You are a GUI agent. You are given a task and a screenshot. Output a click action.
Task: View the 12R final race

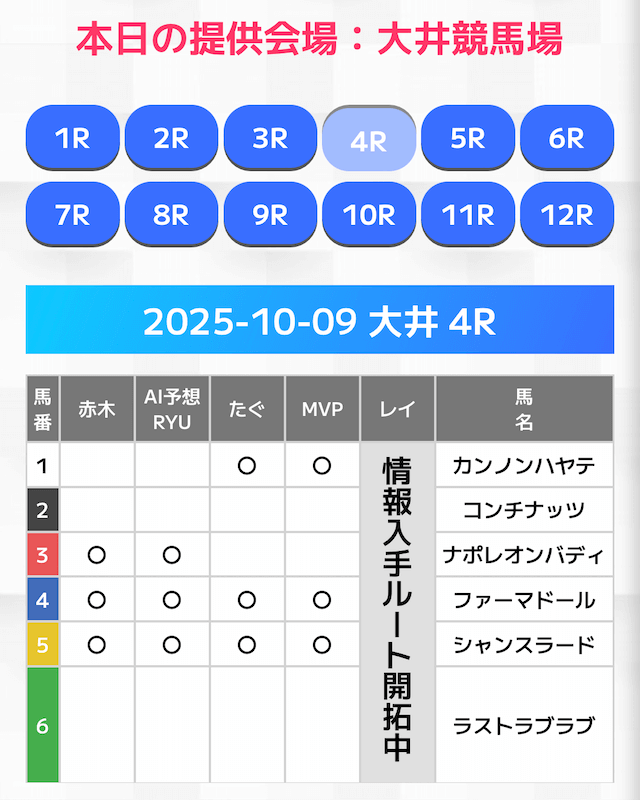(567, 214)
